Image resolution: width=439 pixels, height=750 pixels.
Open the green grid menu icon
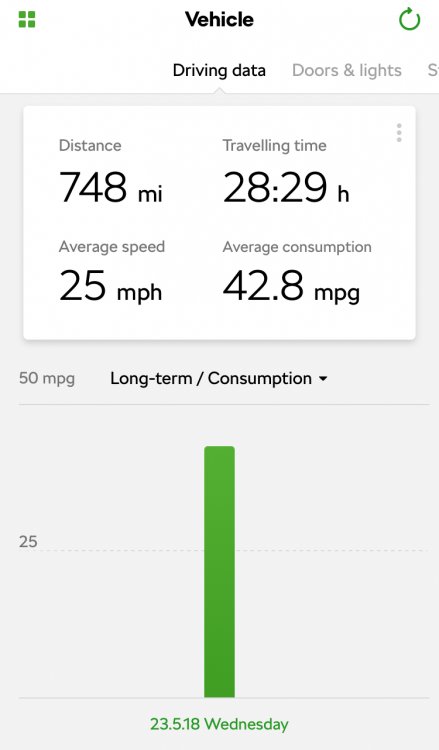27,20
